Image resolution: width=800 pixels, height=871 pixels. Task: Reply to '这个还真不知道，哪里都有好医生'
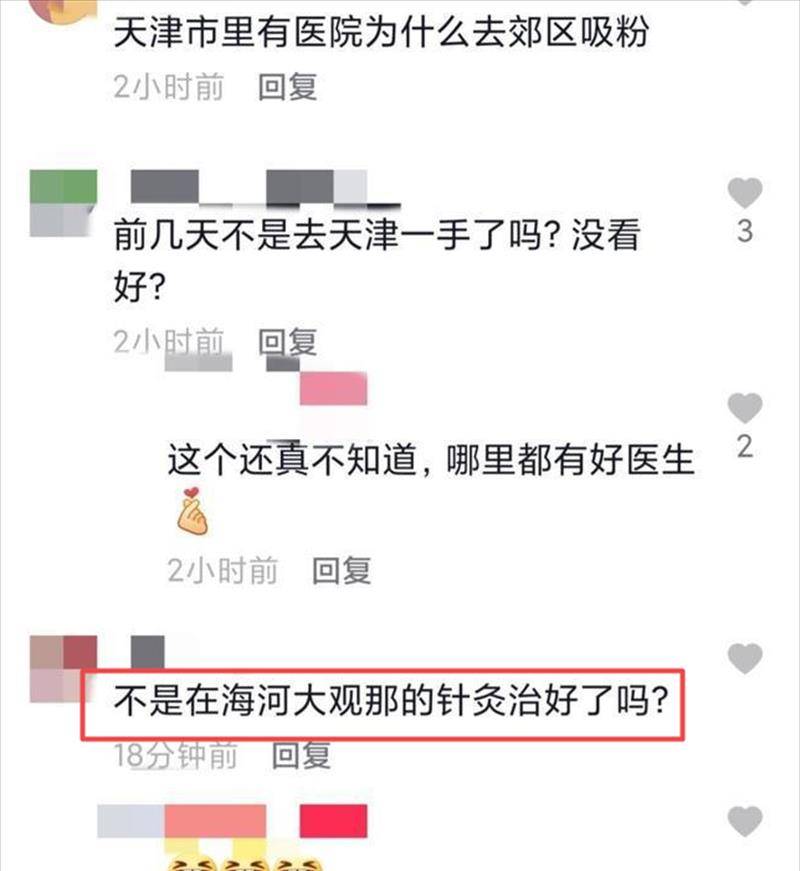342,571
